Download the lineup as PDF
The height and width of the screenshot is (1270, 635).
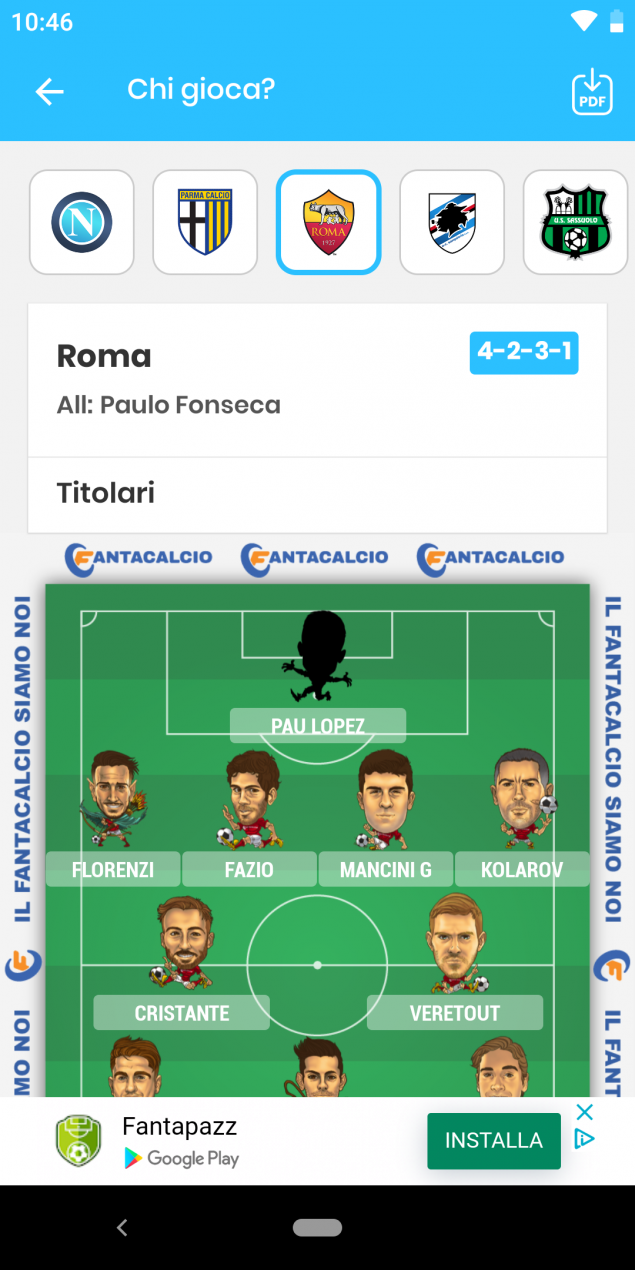coord(592,92)
